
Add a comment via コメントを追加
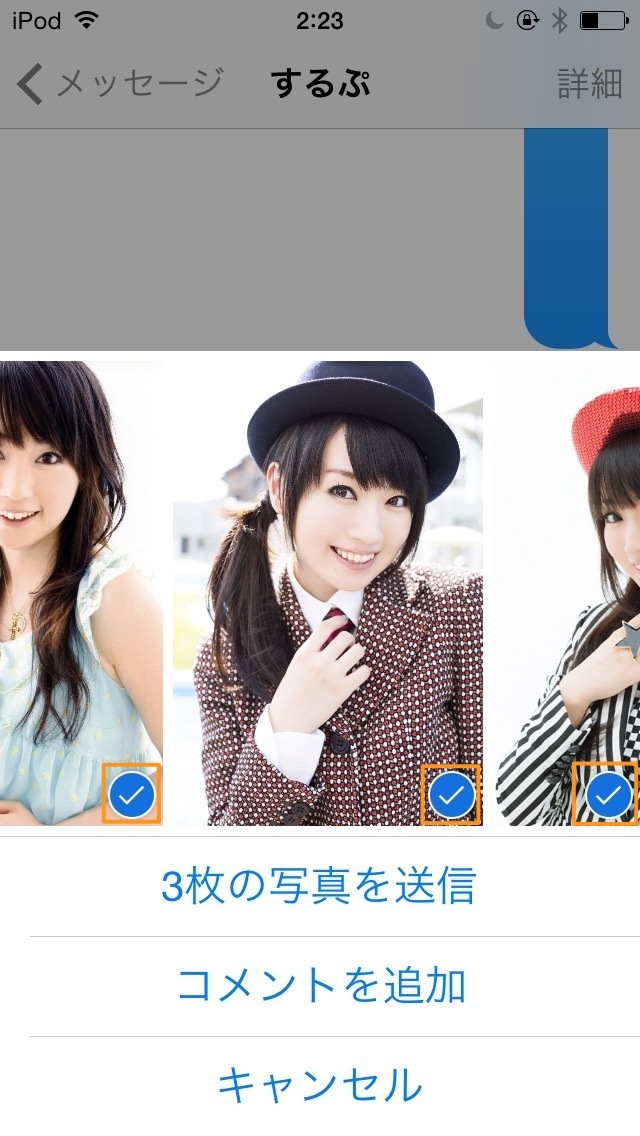pos(320,986)
